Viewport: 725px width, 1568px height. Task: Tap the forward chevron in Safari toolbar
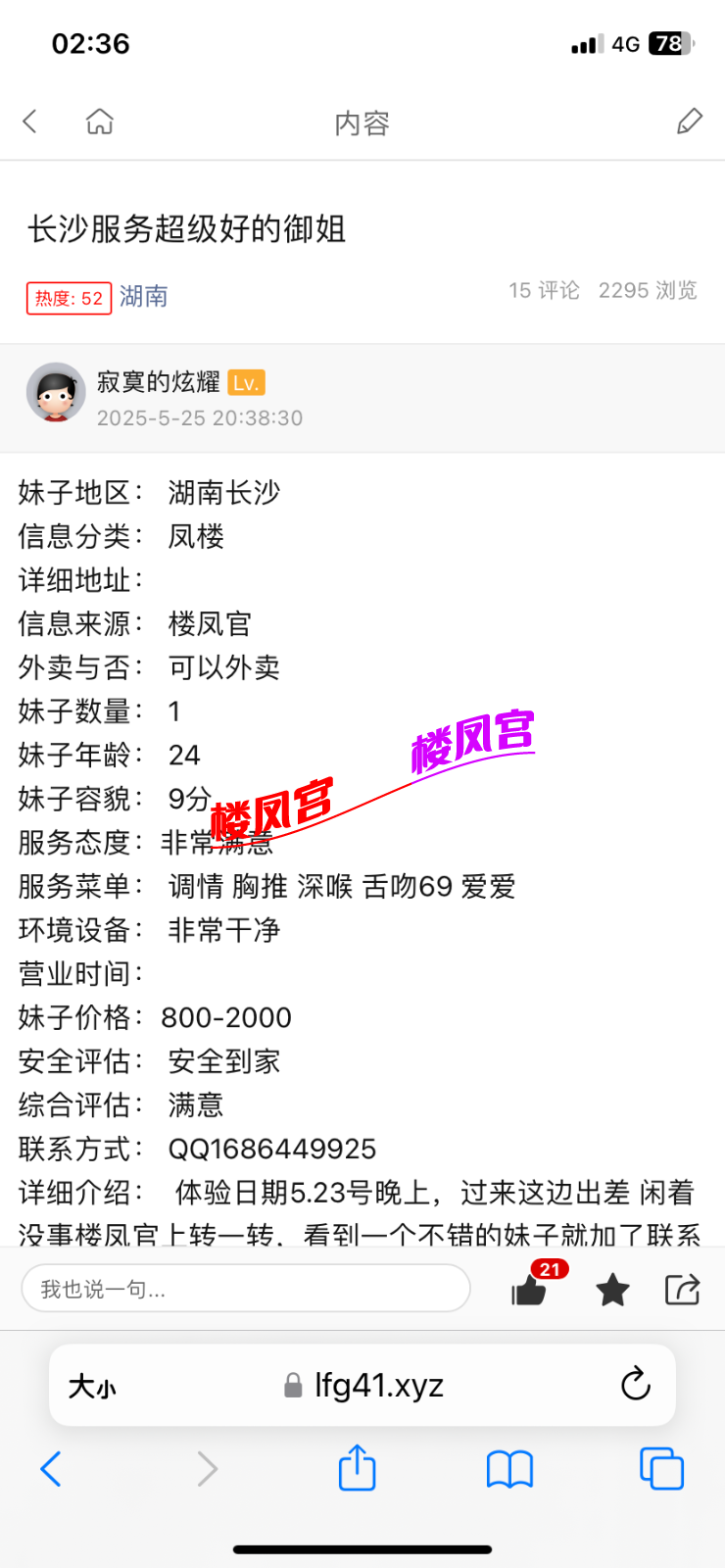[x=206, y=1468]
